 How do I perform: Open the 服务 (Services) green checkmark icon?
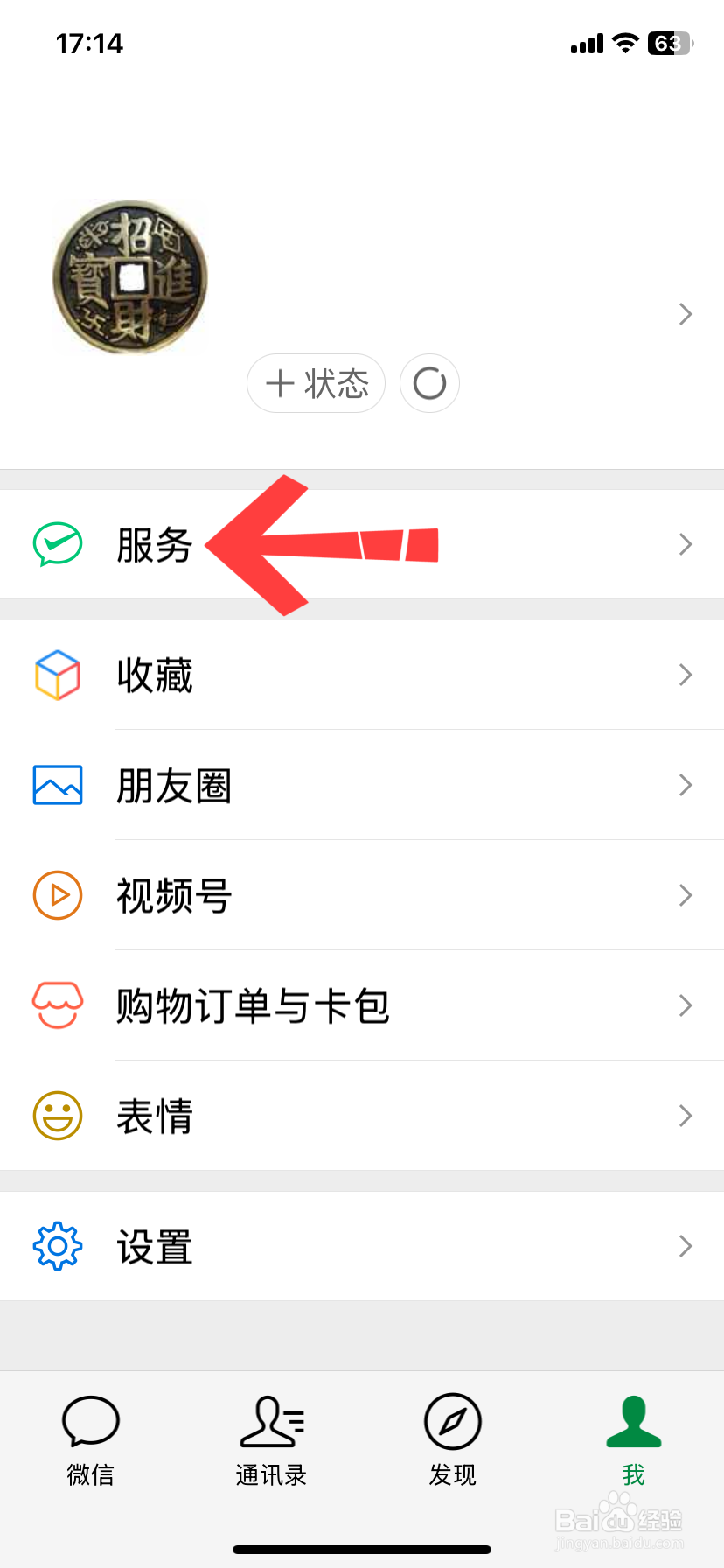pyautogui.click(x=57, y=544)
